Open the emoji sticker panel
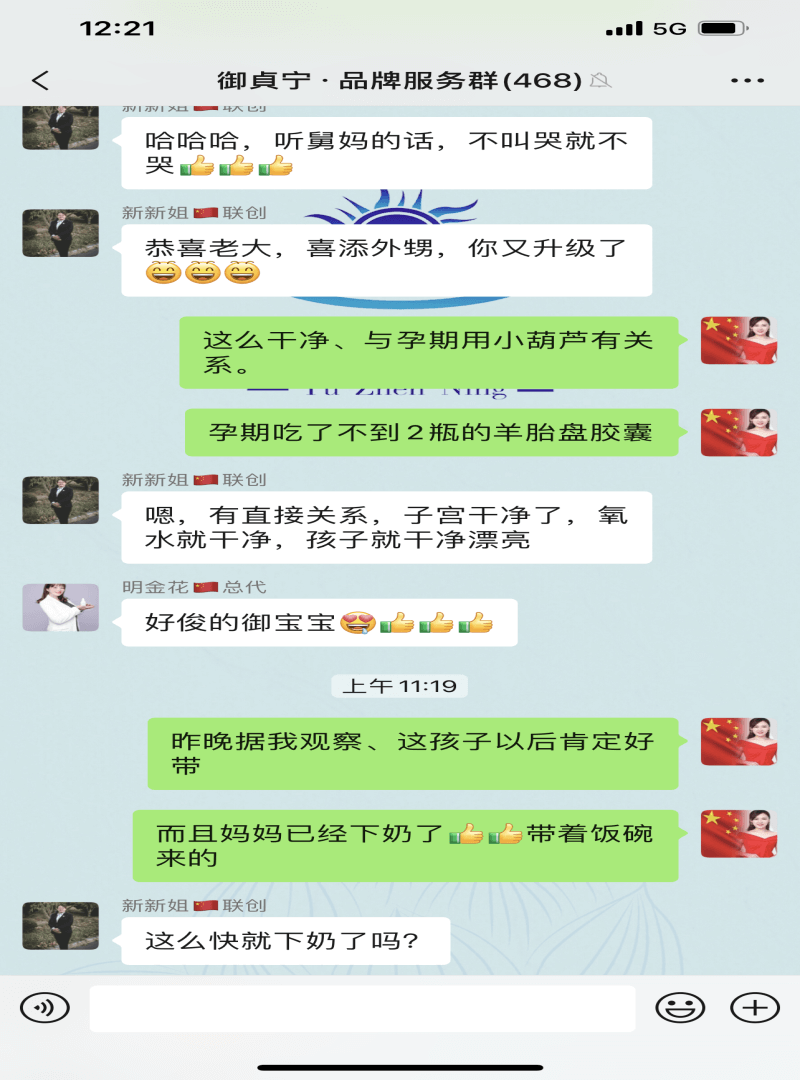 click(x=680, y=1007)
